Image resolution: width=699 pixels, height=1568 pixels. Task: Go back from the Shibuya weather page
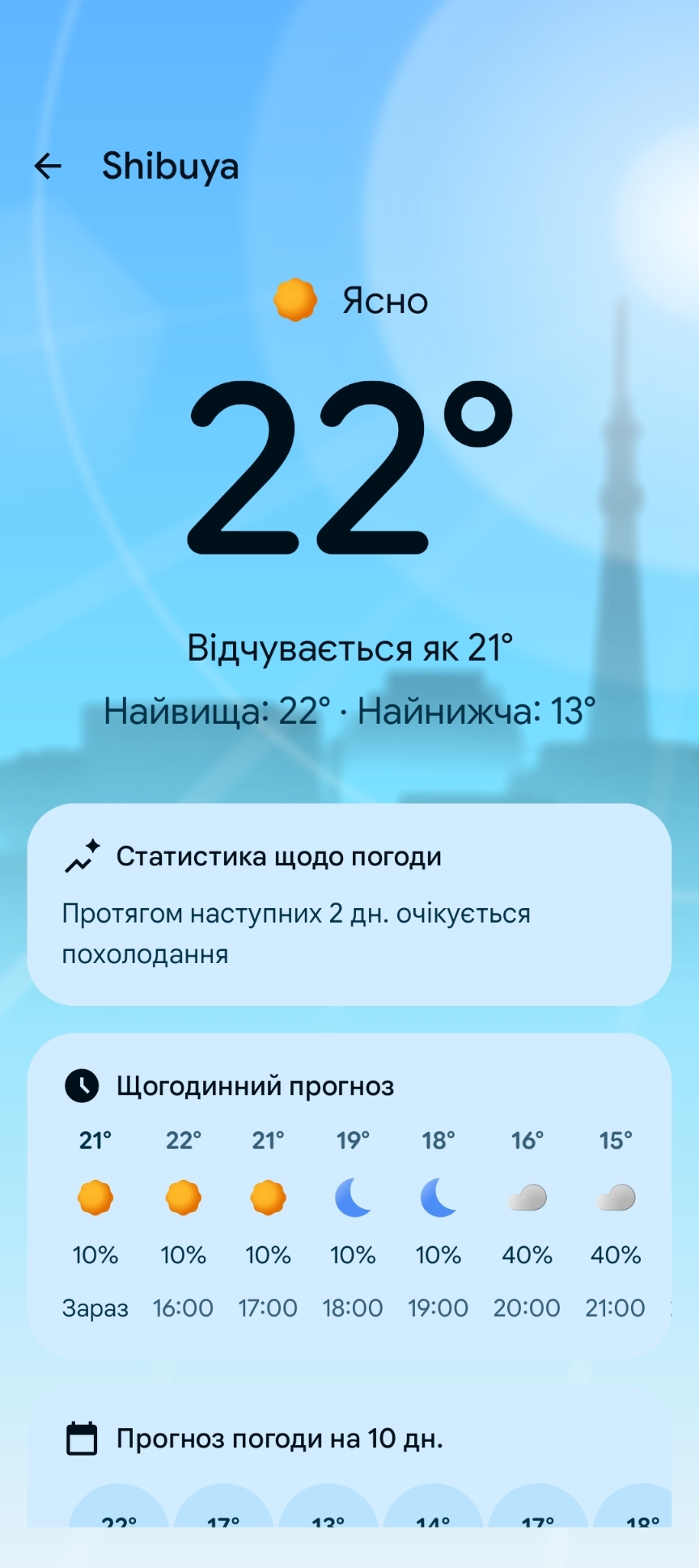tap(48, 167)
